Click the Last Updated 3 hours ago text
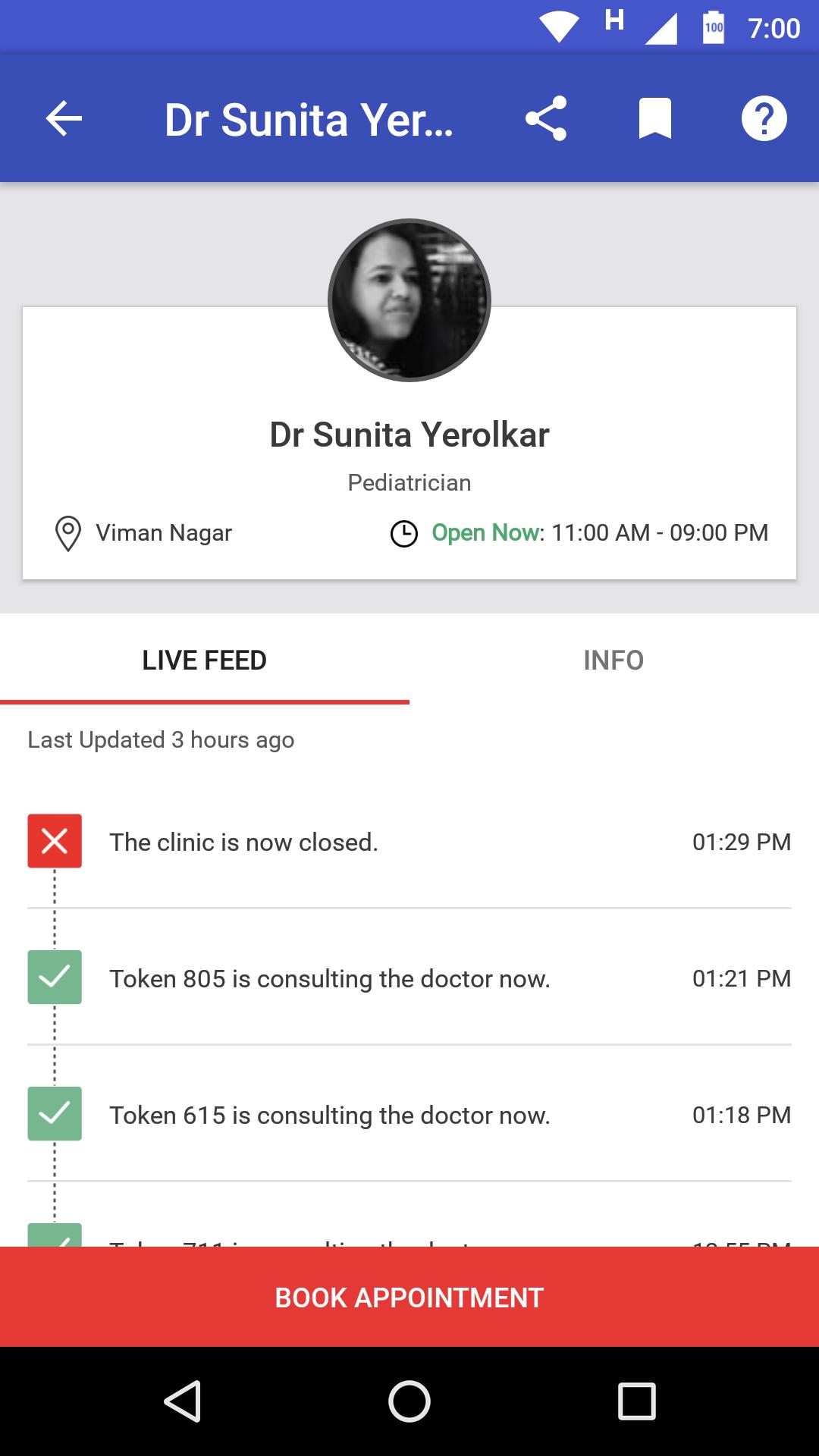The image size is (819, 1456). pyautogui.click(x=160, y=740)
